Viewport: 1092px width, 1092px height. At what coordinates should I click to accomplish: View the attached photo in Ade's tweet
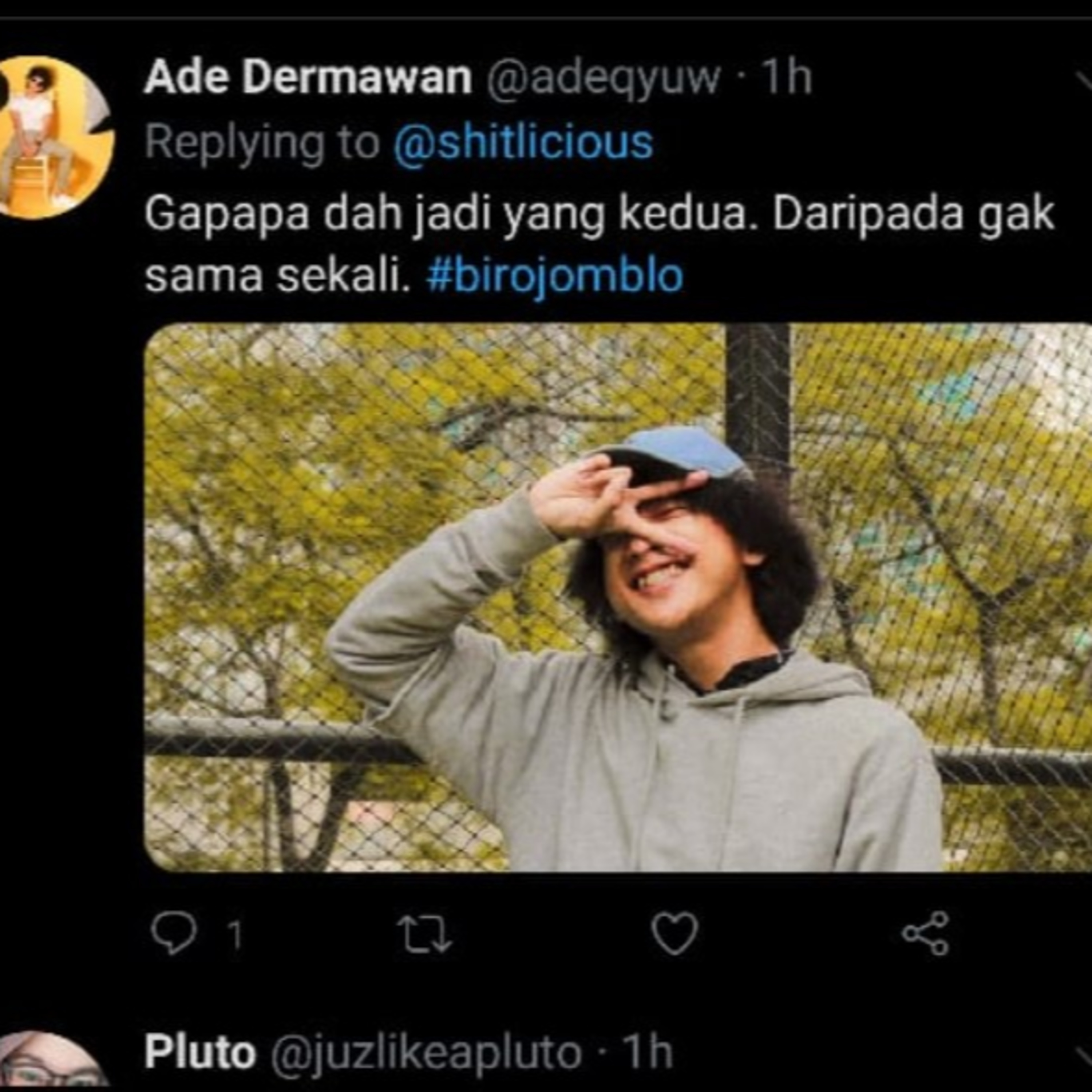(x=618, y=597)
